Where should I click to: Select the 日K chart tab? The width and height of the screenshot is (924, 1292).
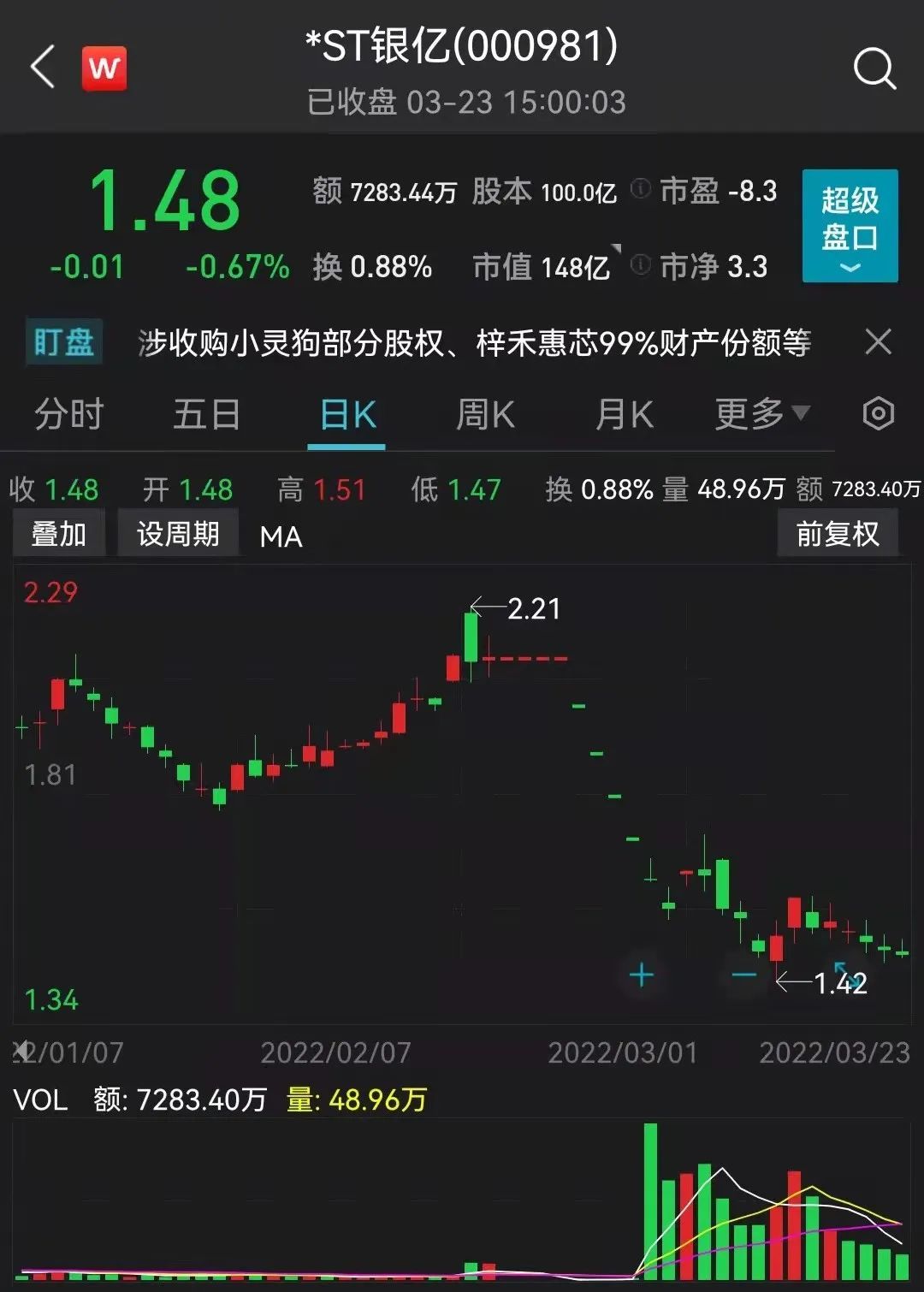(x=346, y=415)
